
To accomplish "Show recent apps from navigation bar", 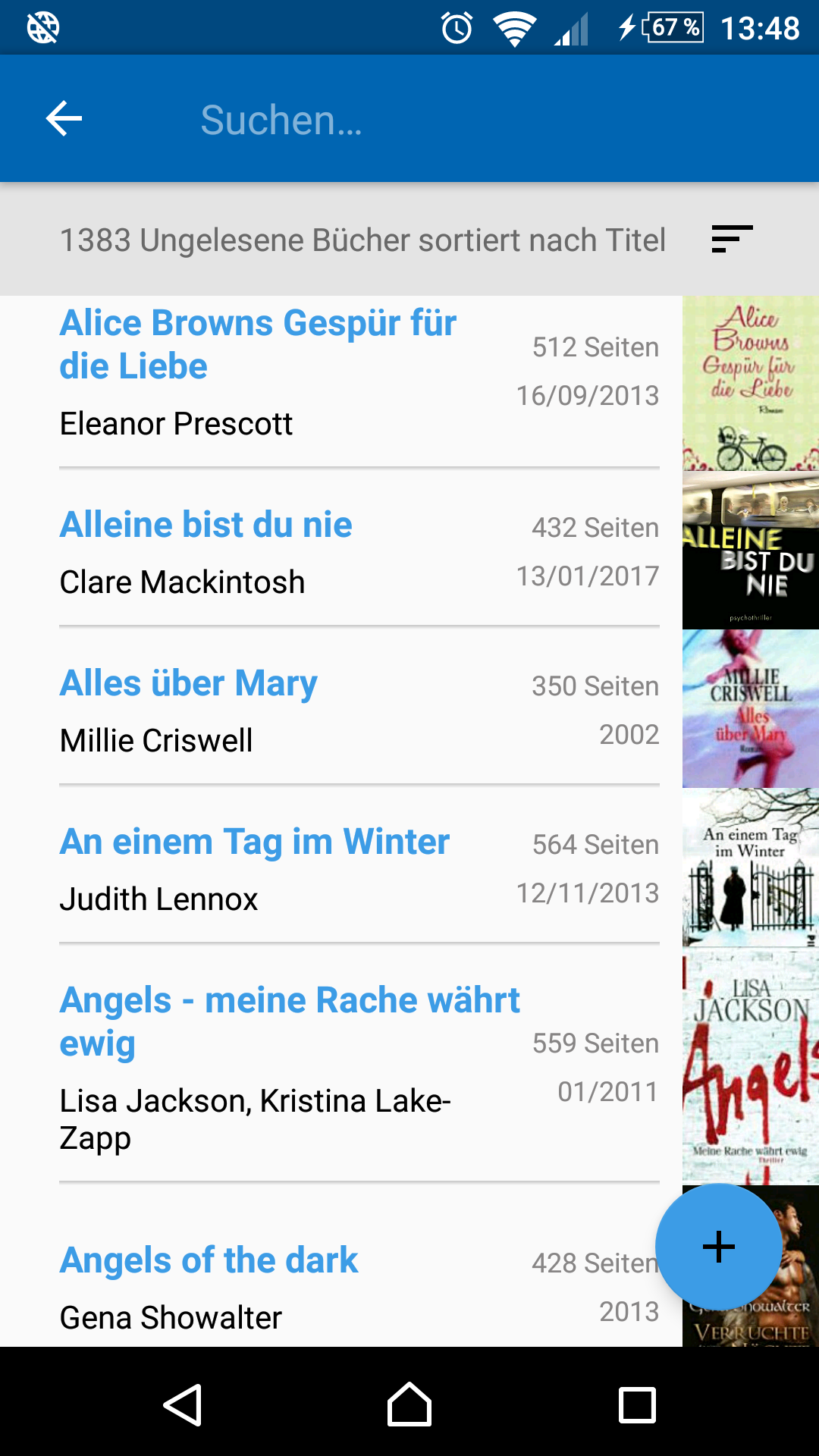I will click(637, 1404).
